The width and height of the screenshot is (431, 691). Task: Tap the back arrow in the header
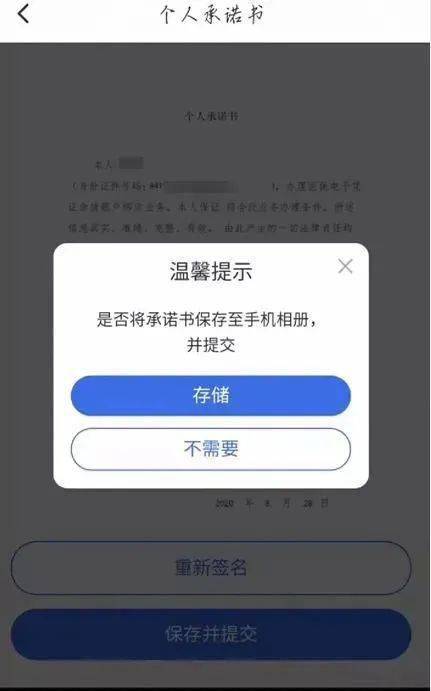23,14
